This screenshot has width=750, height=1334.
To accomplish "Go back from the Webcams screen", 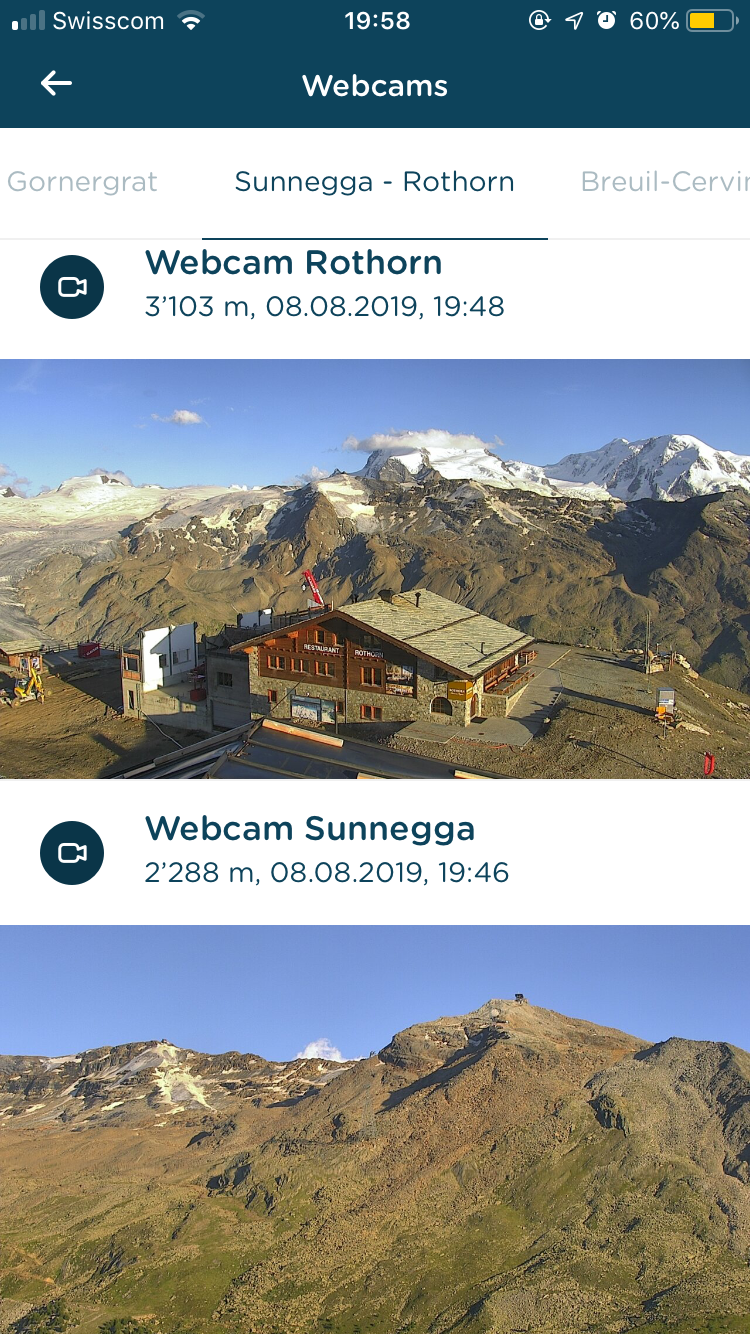I will [x=56, y=84].
